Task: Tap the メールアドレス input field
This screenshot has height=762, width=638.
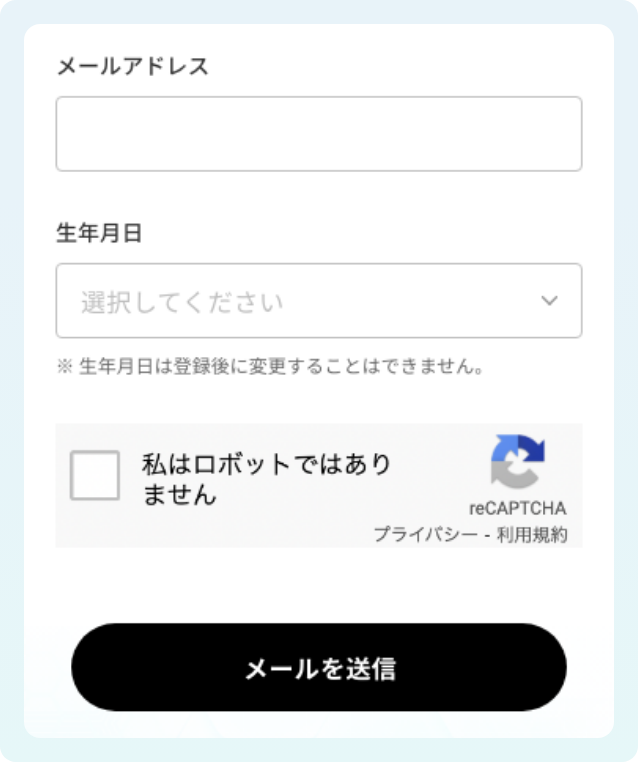Action: pyautogui.click(x=318, y=134)
